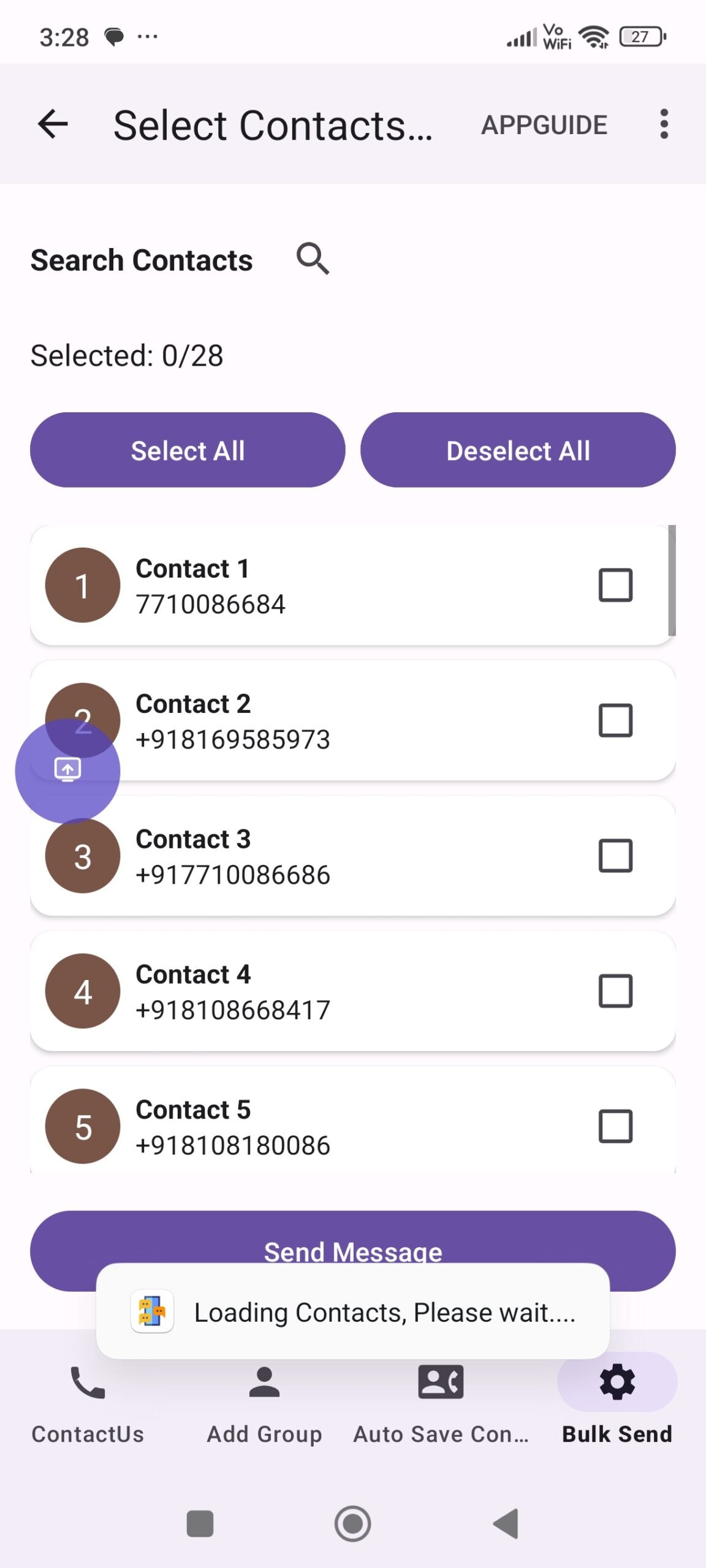Switch to the ContactUs tab
This screenshot has height=1568, width=706.
88,1403
